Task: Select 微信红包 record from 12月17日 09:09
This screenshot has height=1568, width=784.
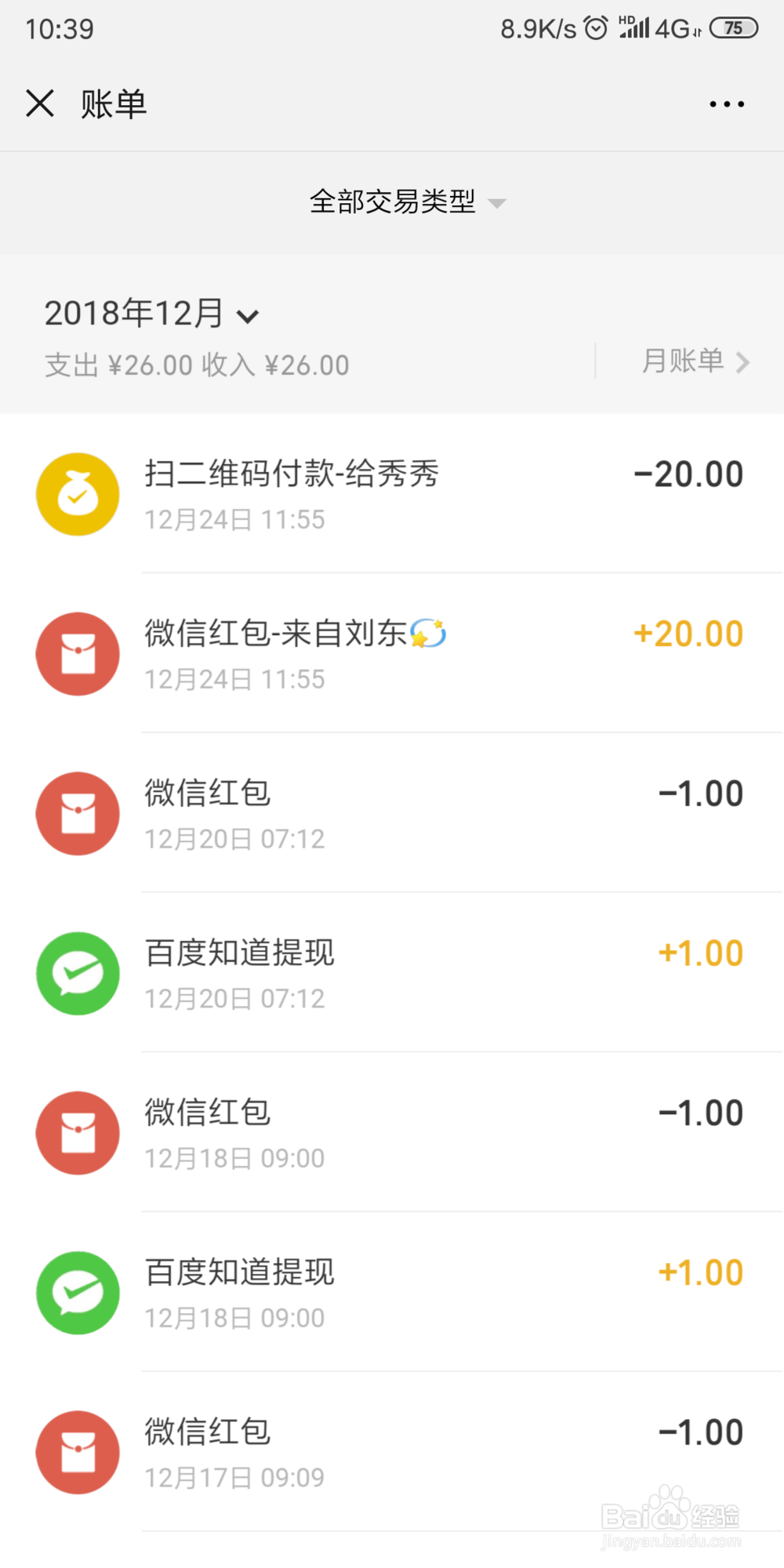Action: [392, 1452]
